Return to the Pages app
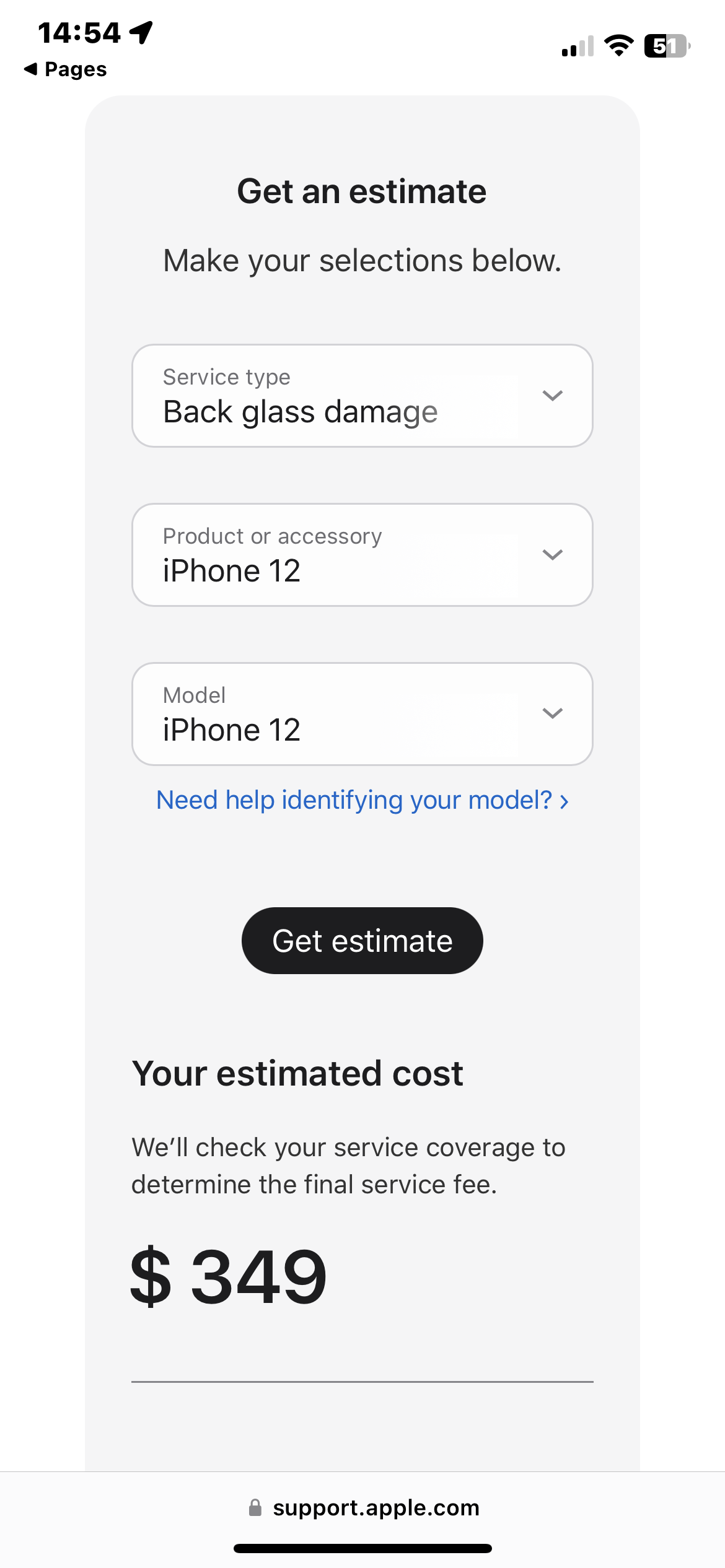The width and height of the screenshot is (725, 1568). [x=65, y=69]
